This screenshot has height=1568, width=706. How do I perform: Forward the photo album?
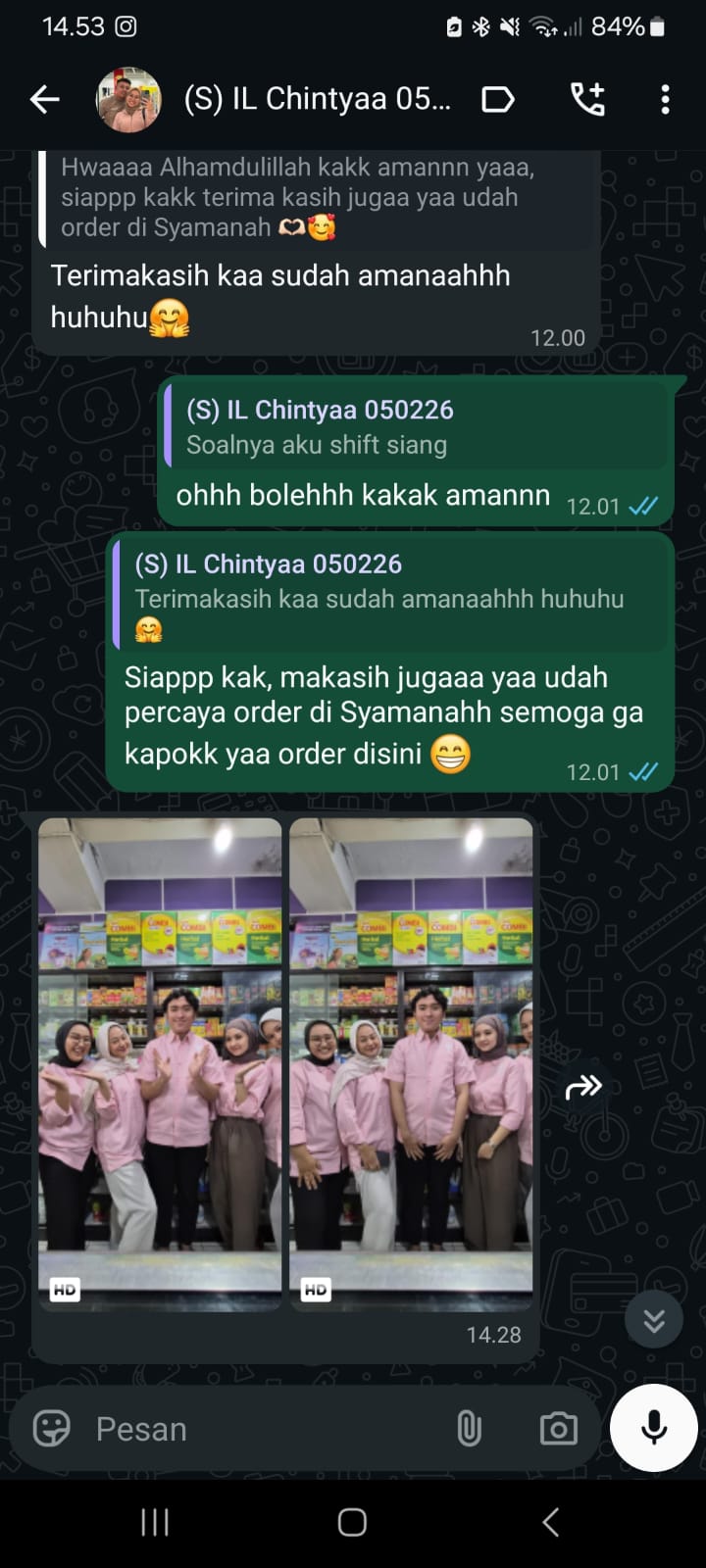[583, 1087]
